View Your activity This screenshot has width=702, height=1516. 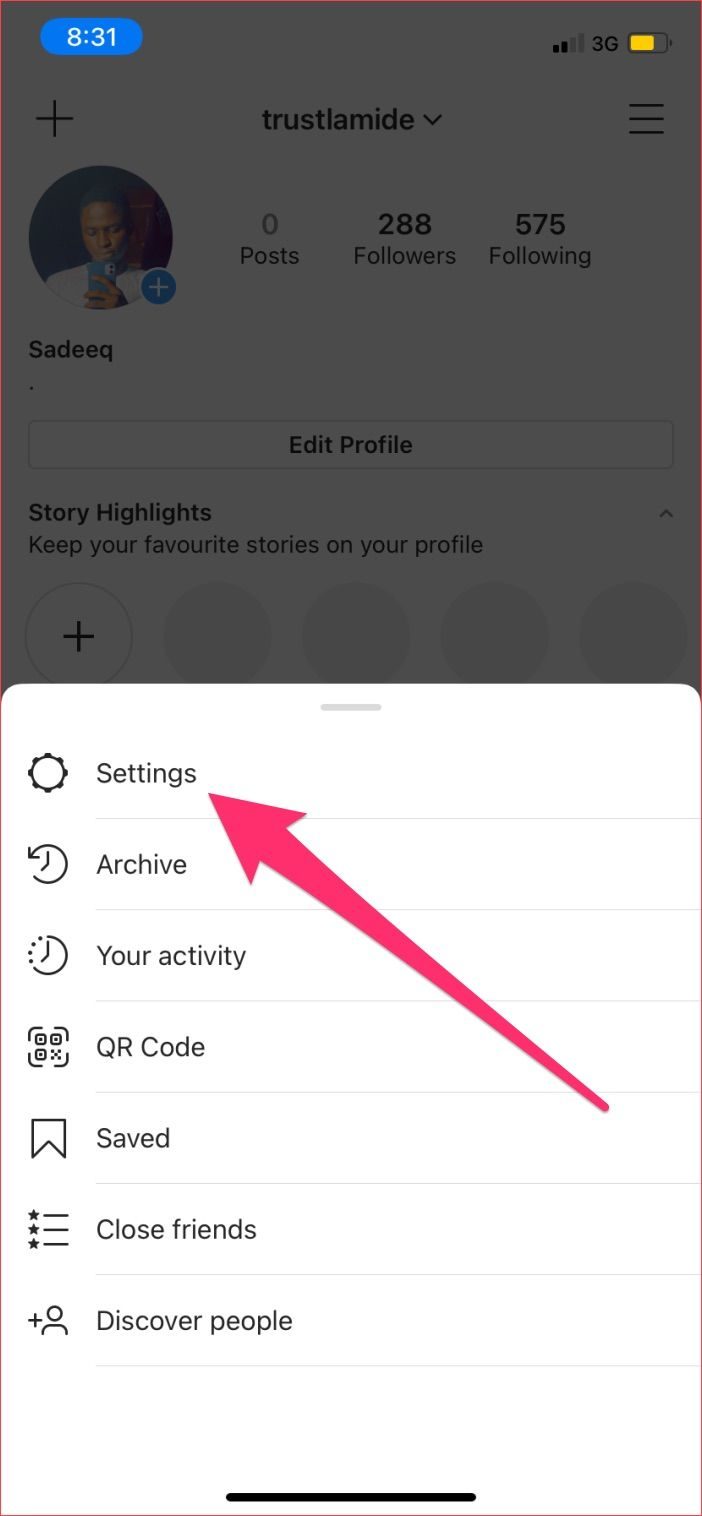(x=170, y=955)
